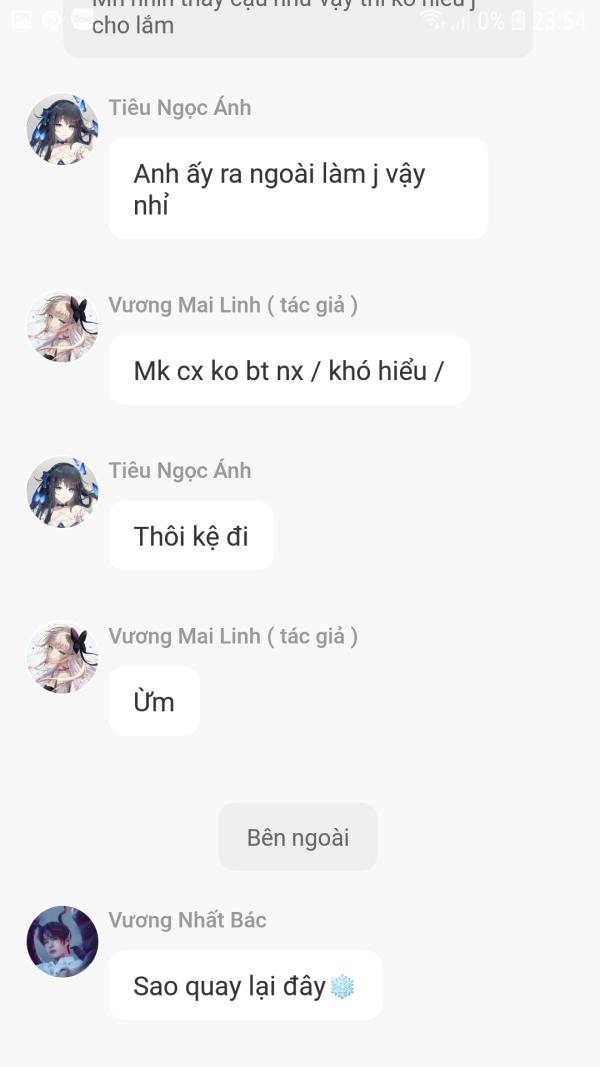Tap the "Mk cx ko bt nx" message bubble
Image resolution: width=600 pixels, height=1067 pixels.
288,371
